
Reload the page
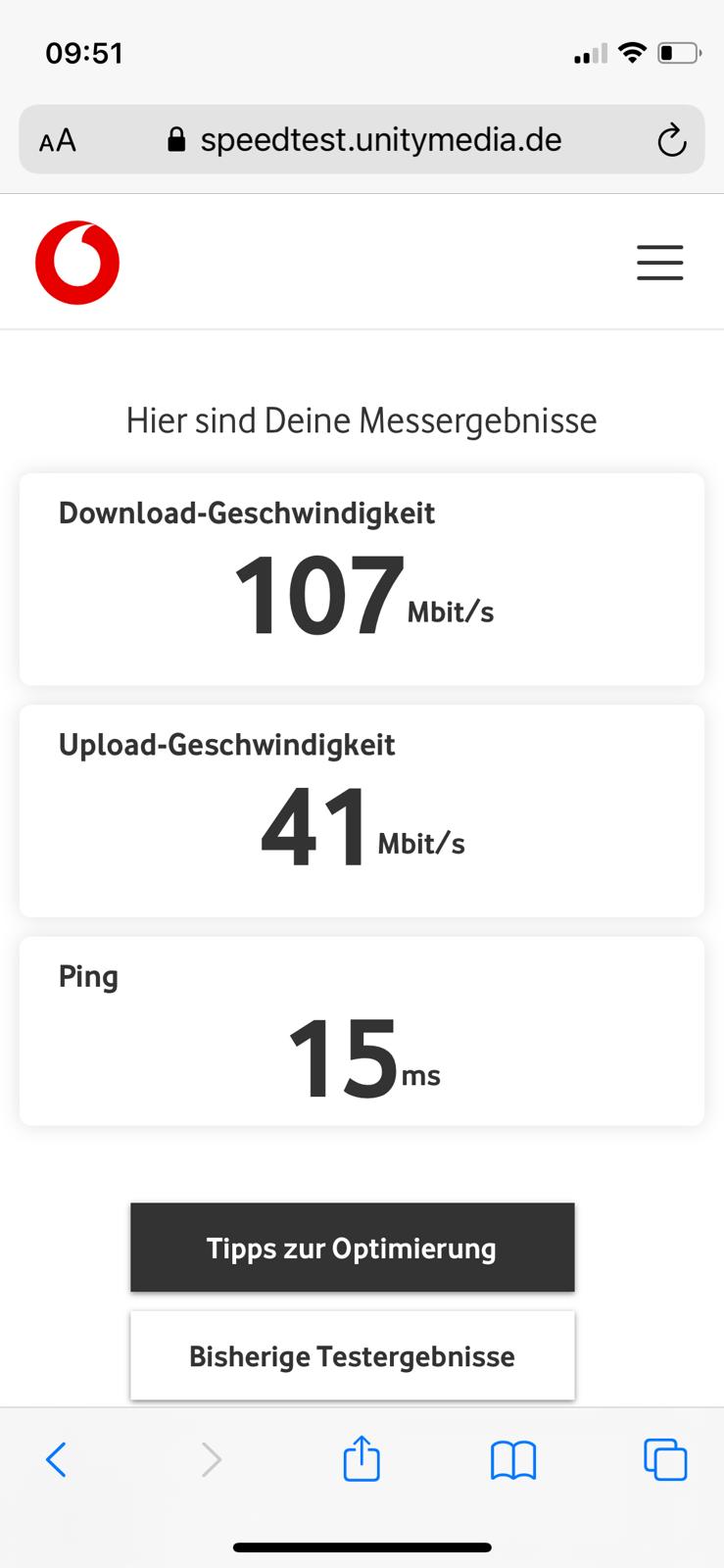[x=671, y=140]
